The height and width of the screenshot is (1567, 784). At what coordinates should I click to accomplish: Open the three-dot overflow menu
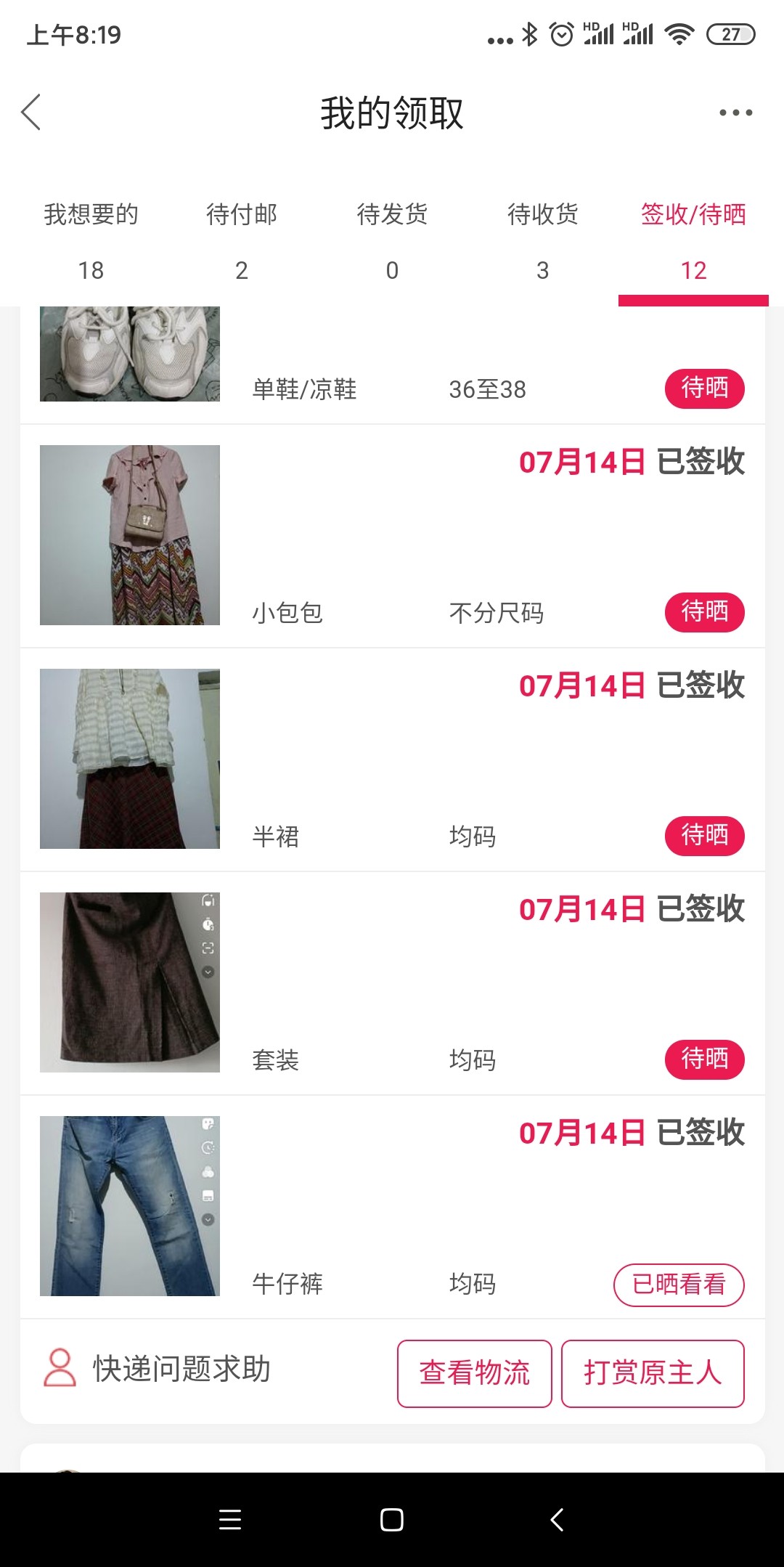[x=735, y=113]
